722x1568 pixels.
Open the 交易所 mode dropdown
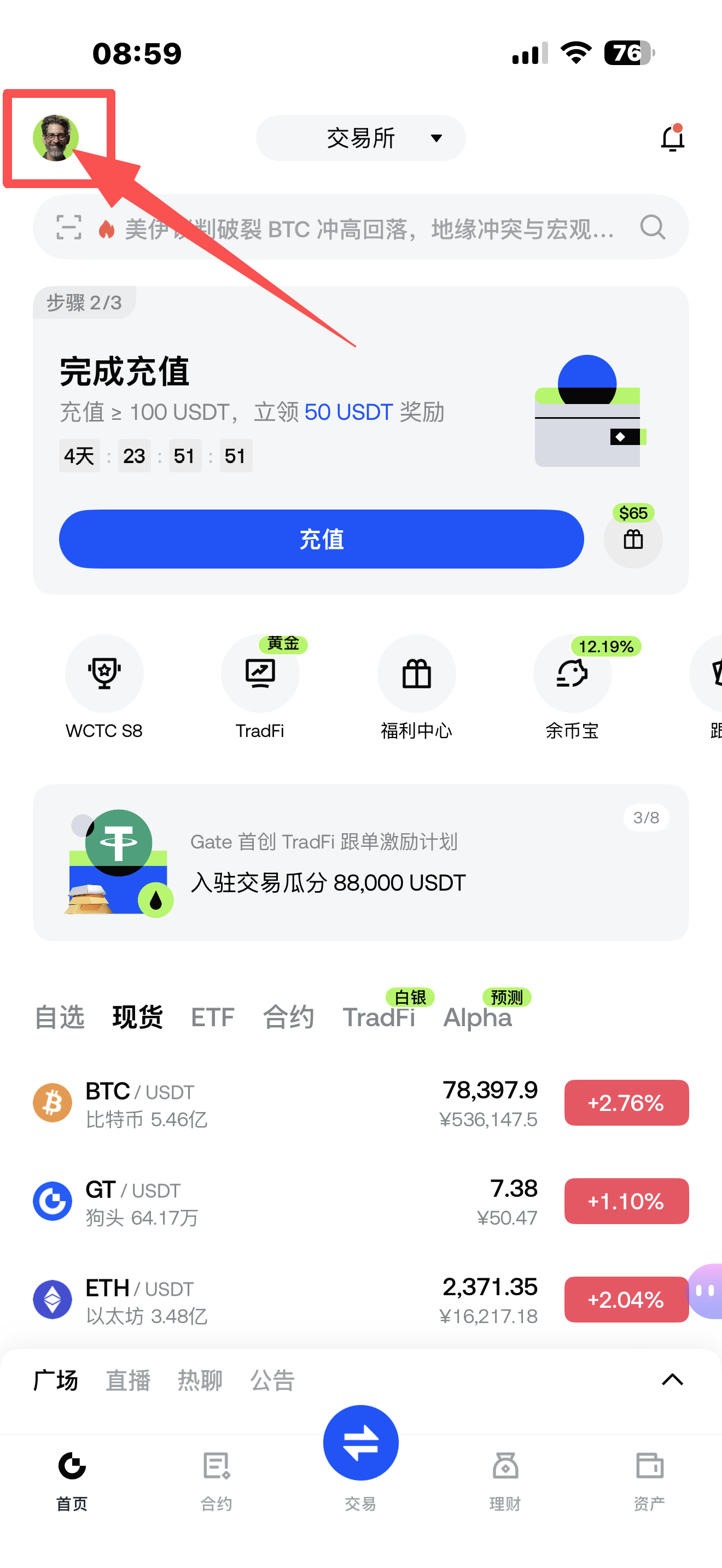(x=360, y=138)
